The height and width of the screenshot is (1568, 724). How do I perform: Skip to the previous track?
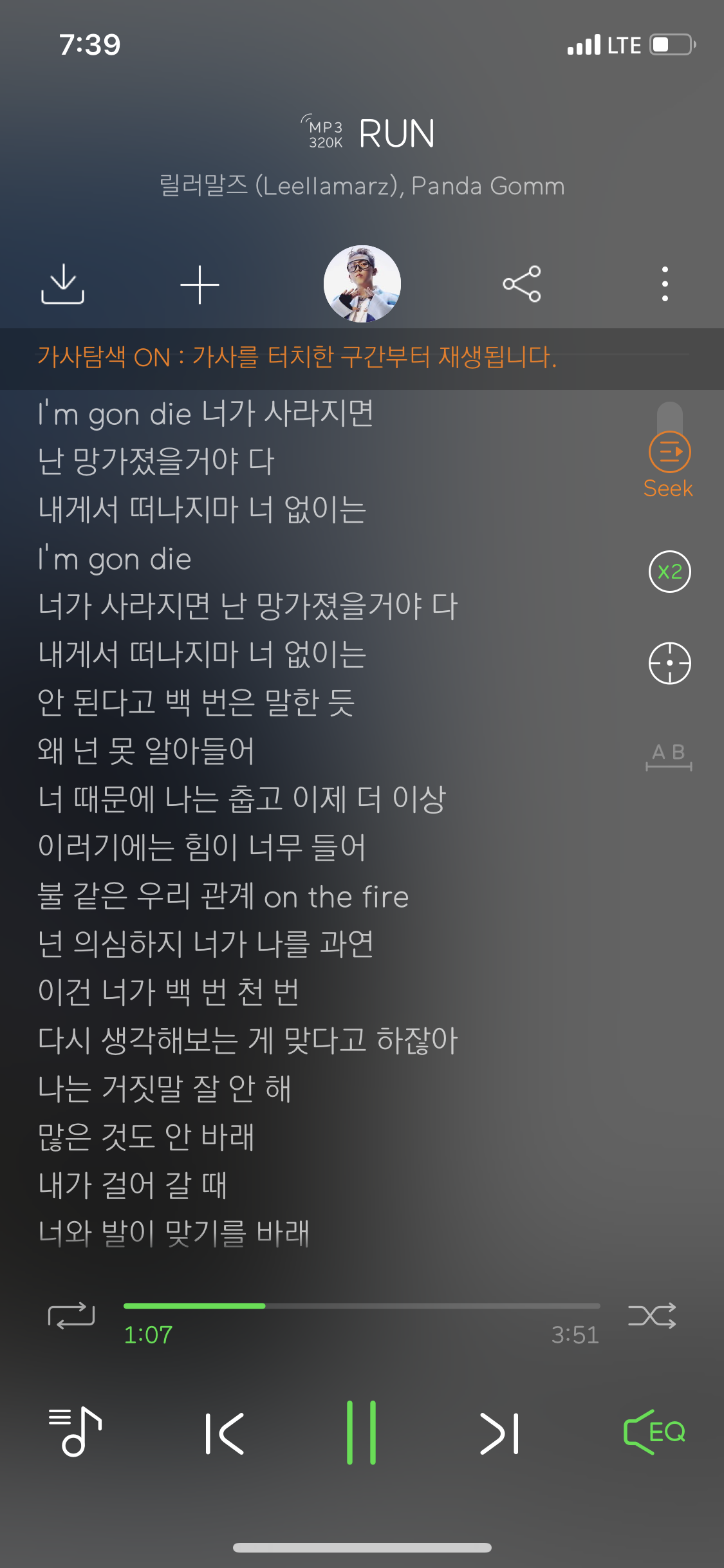[x=225, y=1433]
